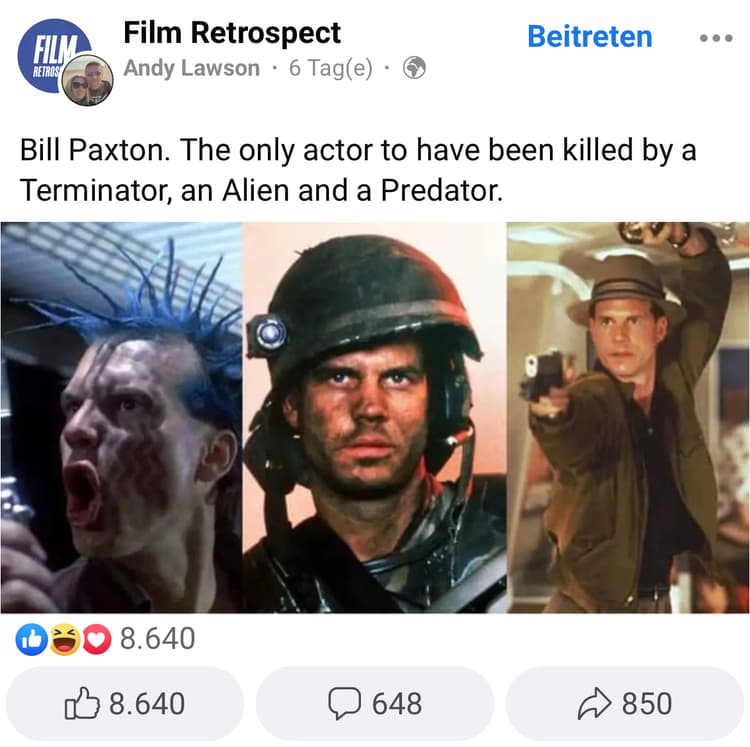Open the post's three-dot overflow menu
The height and width of the screenshot is (747, 750).
pyautogui.click(x=716, y=38)
